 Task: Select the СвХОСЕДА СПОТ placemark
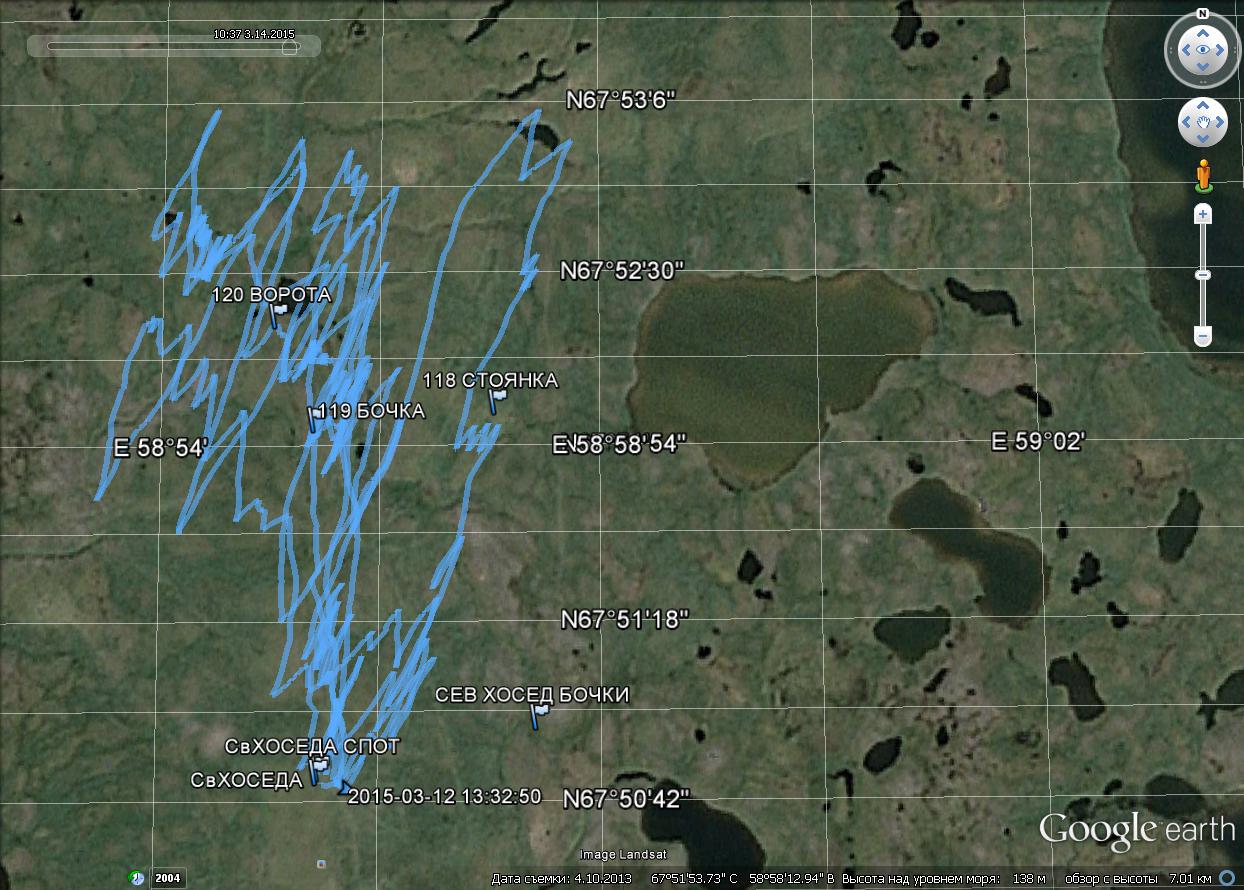(x=320, y=767)
